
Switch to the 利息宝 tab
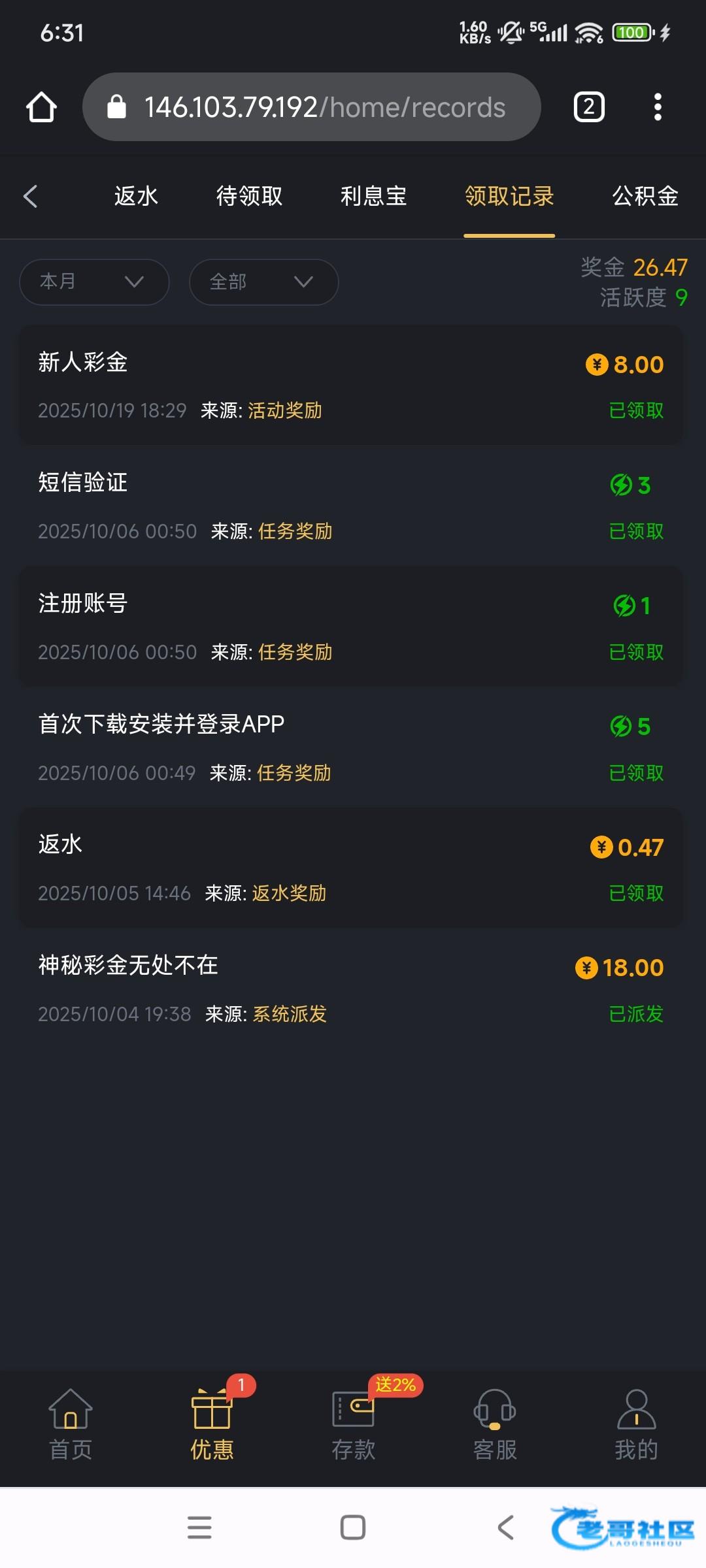pos(373,196)
